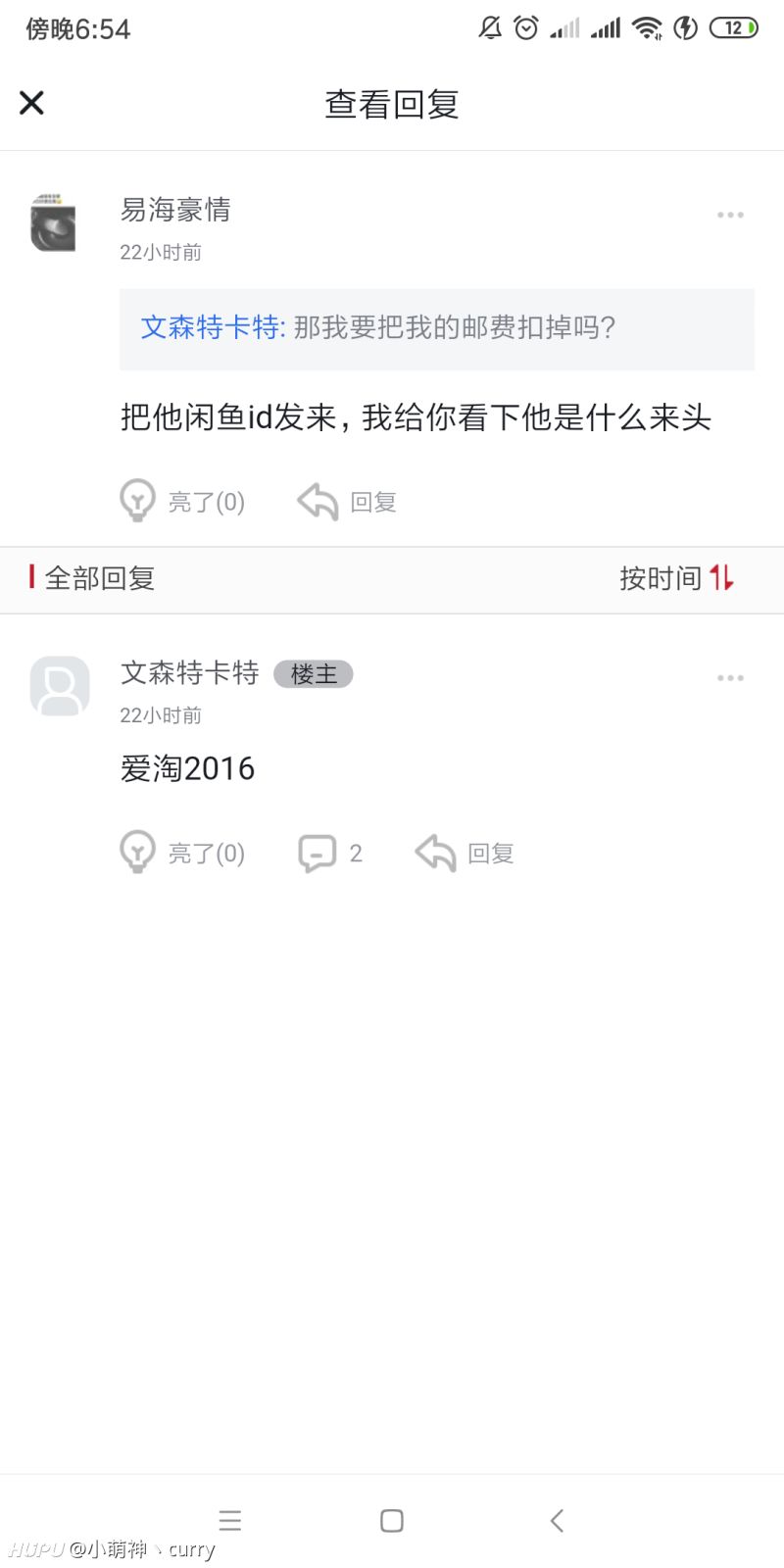Open the 楼主 badge next to poster name
Screen dimensions: 784x1568
(313, 673)
